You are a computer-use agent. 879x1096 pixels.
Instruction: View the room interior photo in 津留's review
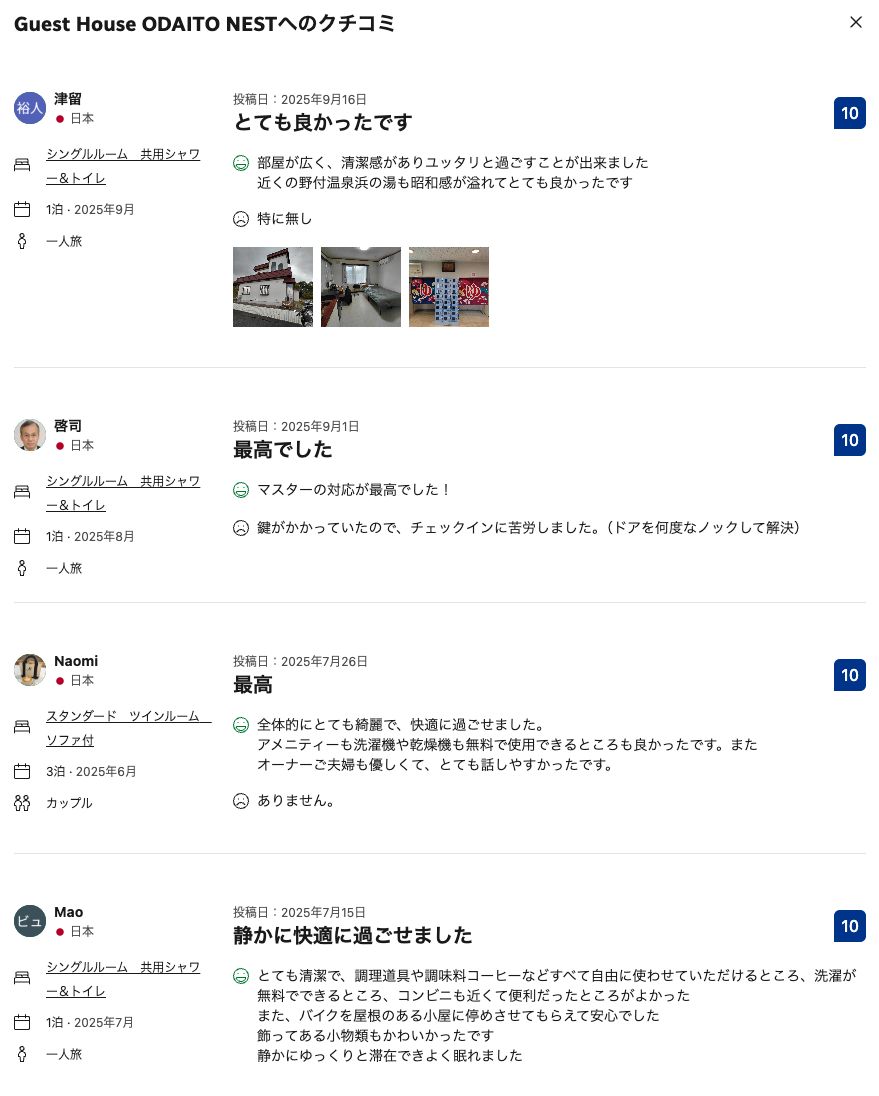pos(361,287)
